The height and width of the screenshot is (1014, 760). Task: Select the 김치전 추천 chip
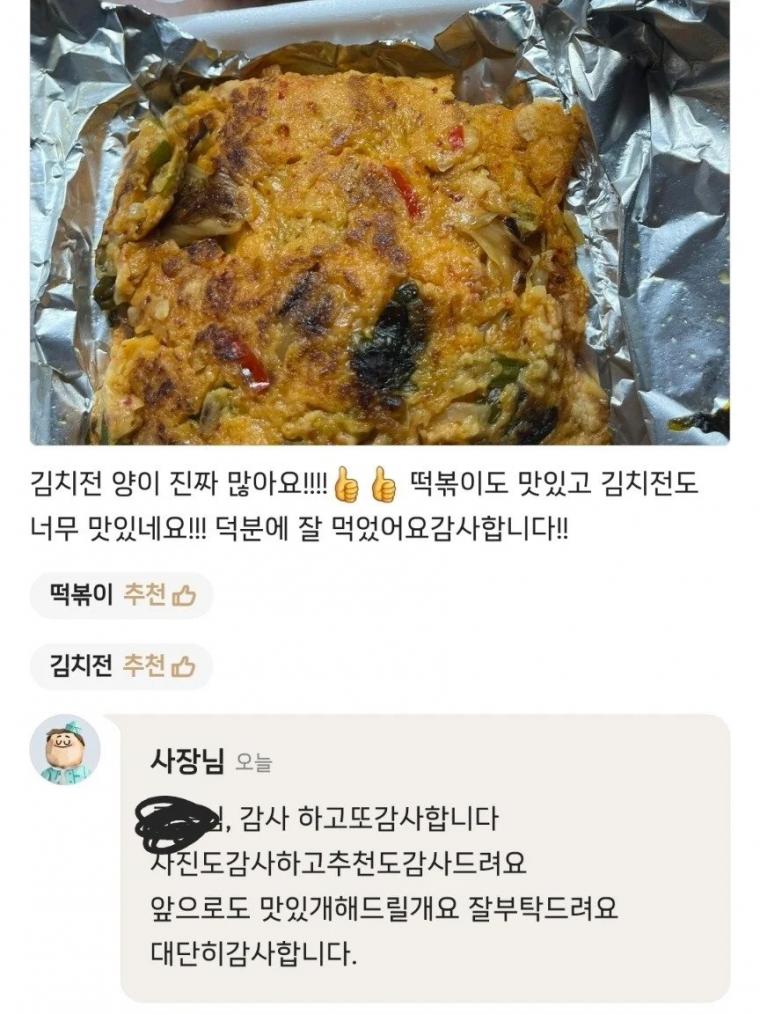click(x=122, y=666)
